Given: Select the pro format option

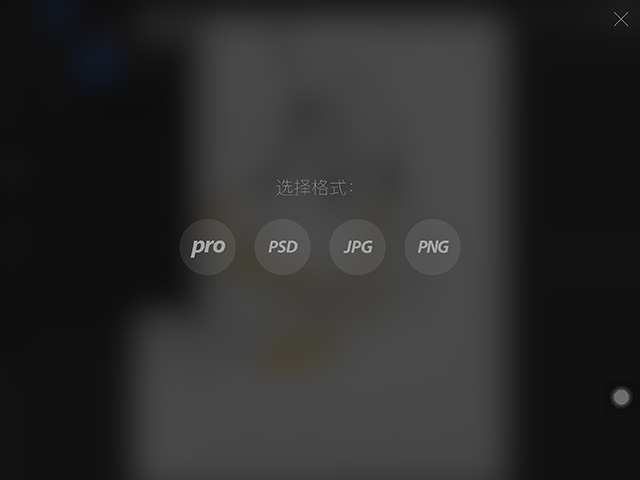Looking at the screenshot, I should click(x=208, y=247).
